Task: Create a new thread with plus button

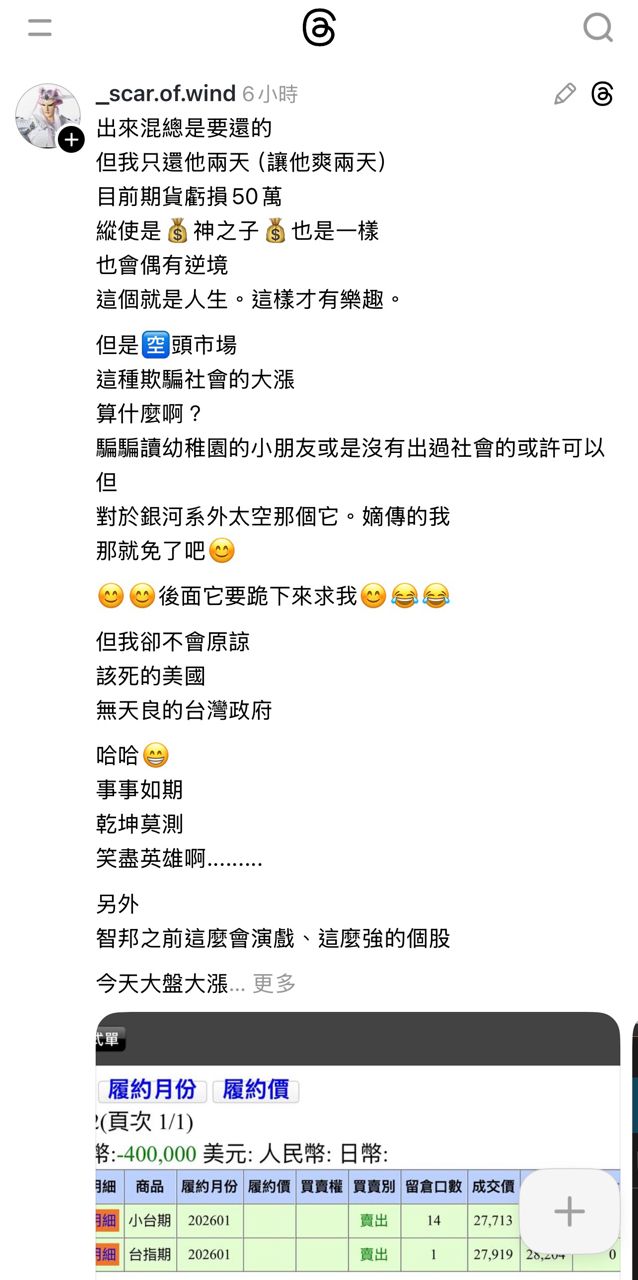Action: [569, 1212]
